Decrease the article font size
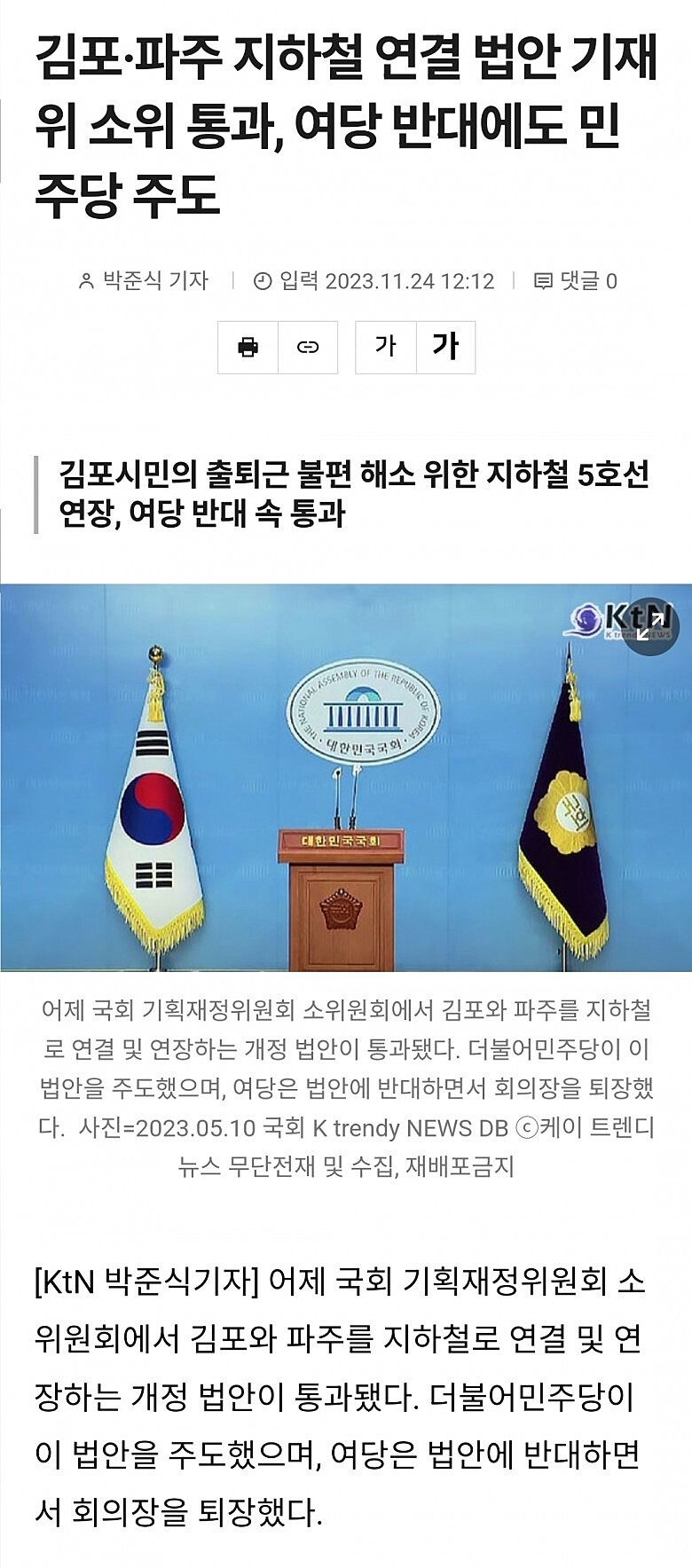Image resolution: width=692 pixels, height=1568 pixels. click(385, 347)
